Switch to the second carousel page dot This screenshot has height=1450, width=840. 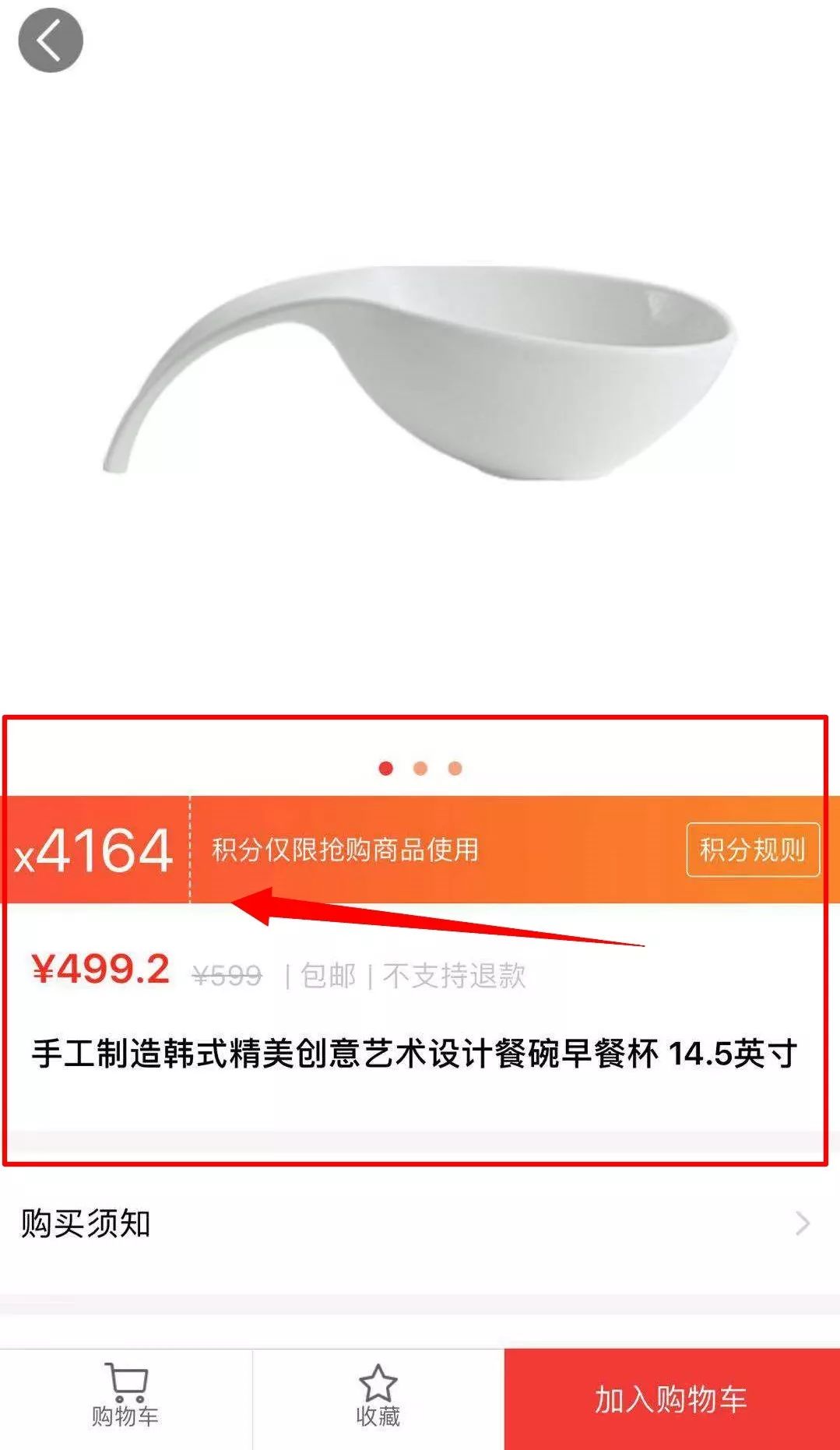click(420, 768)
